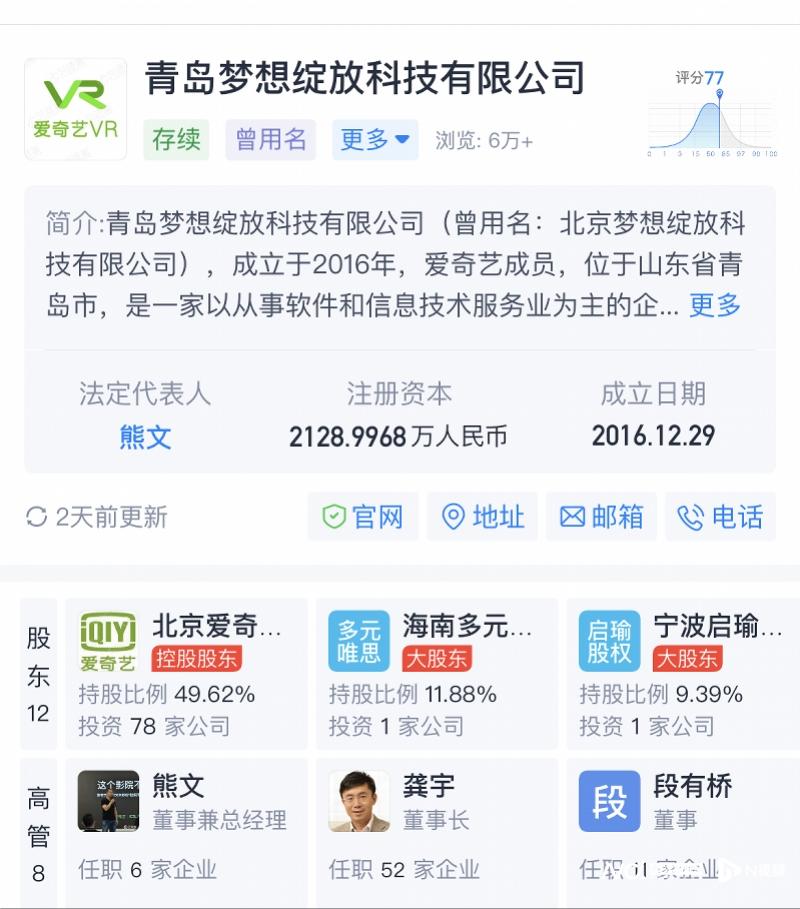
Task: Open the 股东 12 section
Action: point(39,674)
